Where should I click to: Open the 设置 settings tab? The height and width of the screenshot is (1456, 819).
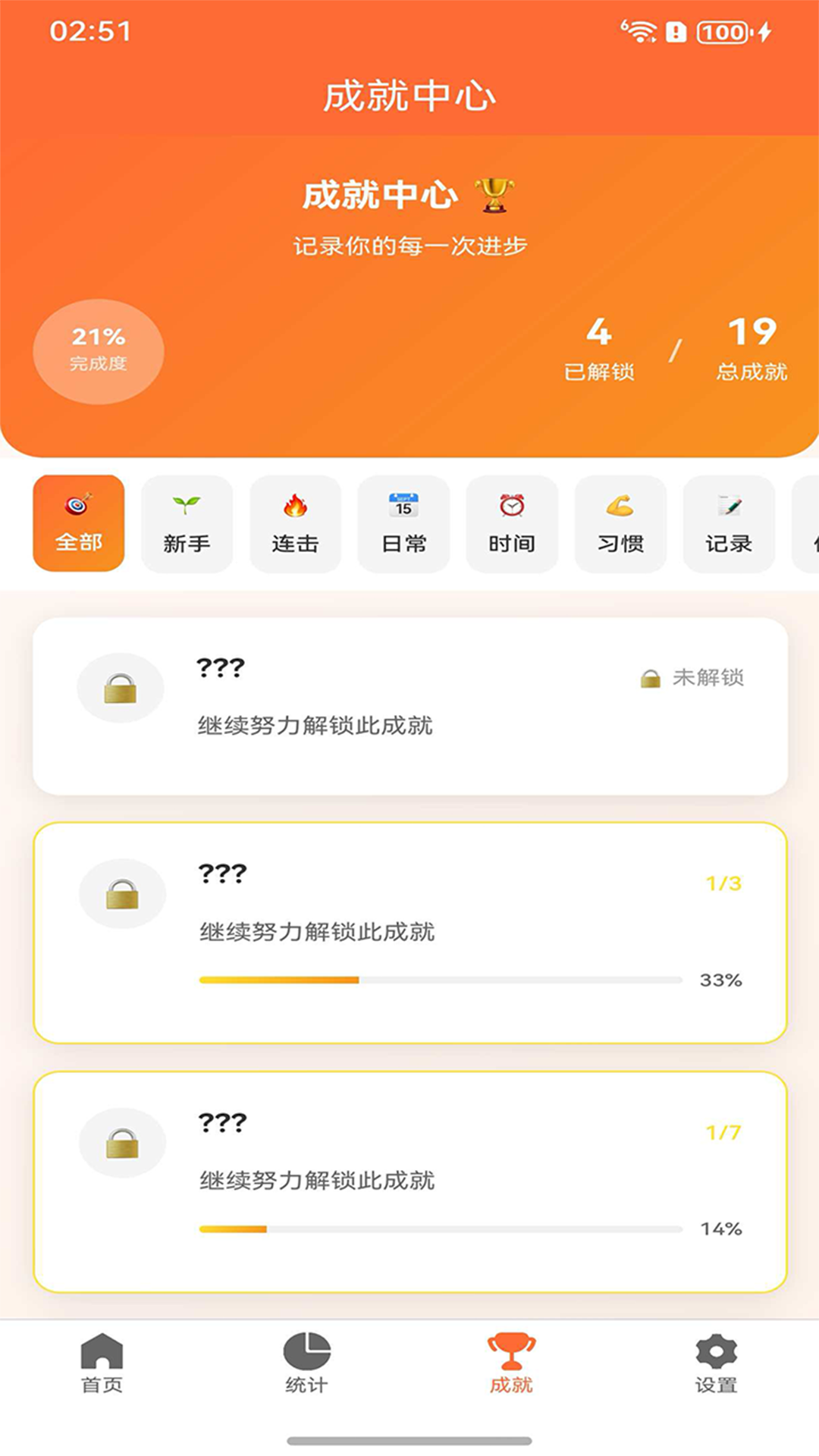pos(714,1361)
